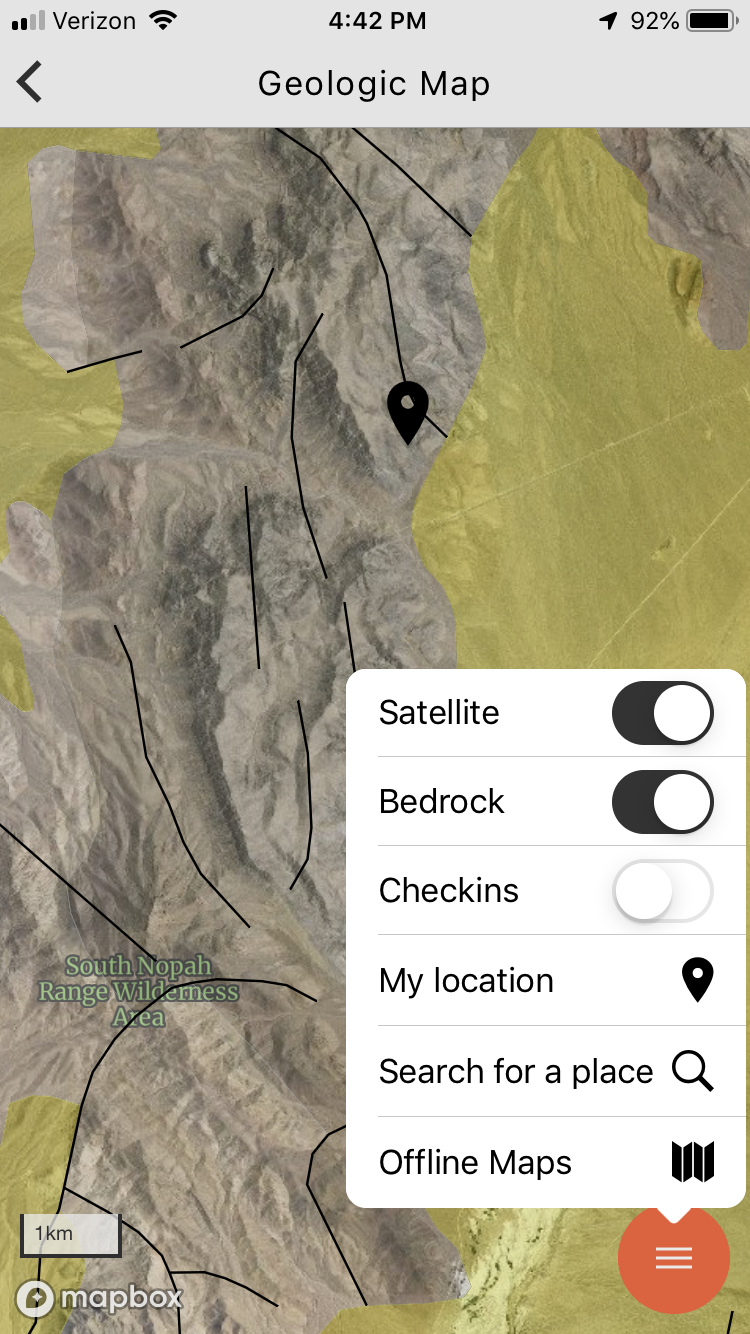Open Search for a place
This screenshot has height=1334, width=750.
point(546,1071)
